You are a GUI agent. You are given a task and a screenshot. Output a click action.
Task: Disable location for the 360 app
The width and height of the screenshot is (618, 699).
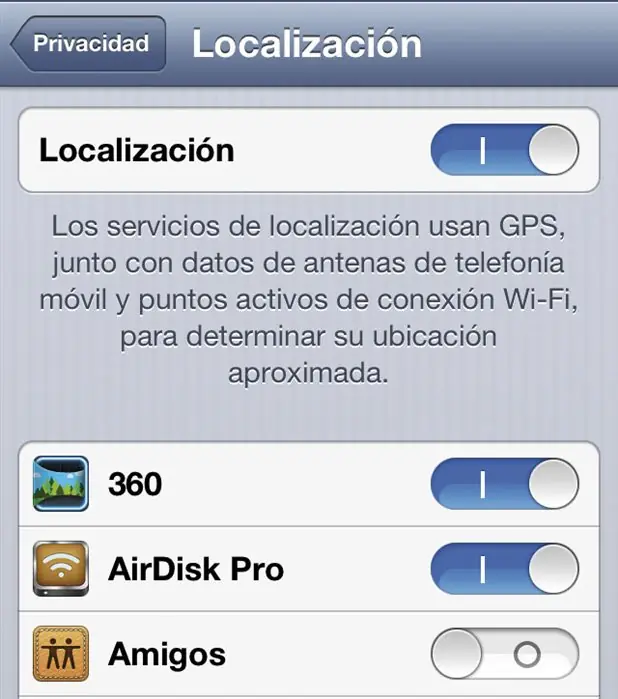coord(504,485)
